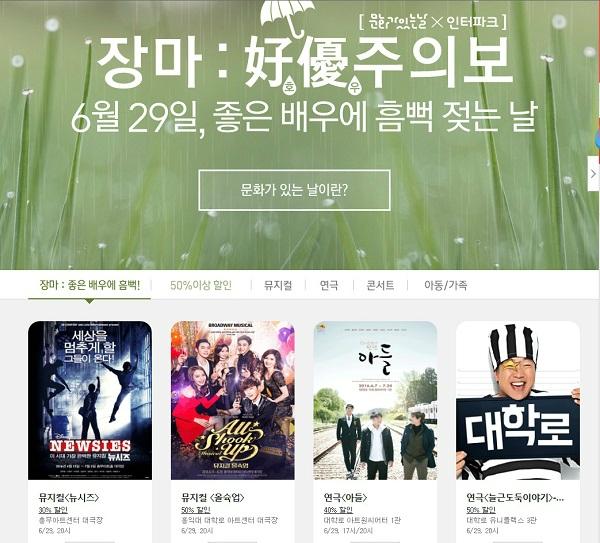
Task: View the 뮤지컬 올슉업 show card
Action: 232,400
